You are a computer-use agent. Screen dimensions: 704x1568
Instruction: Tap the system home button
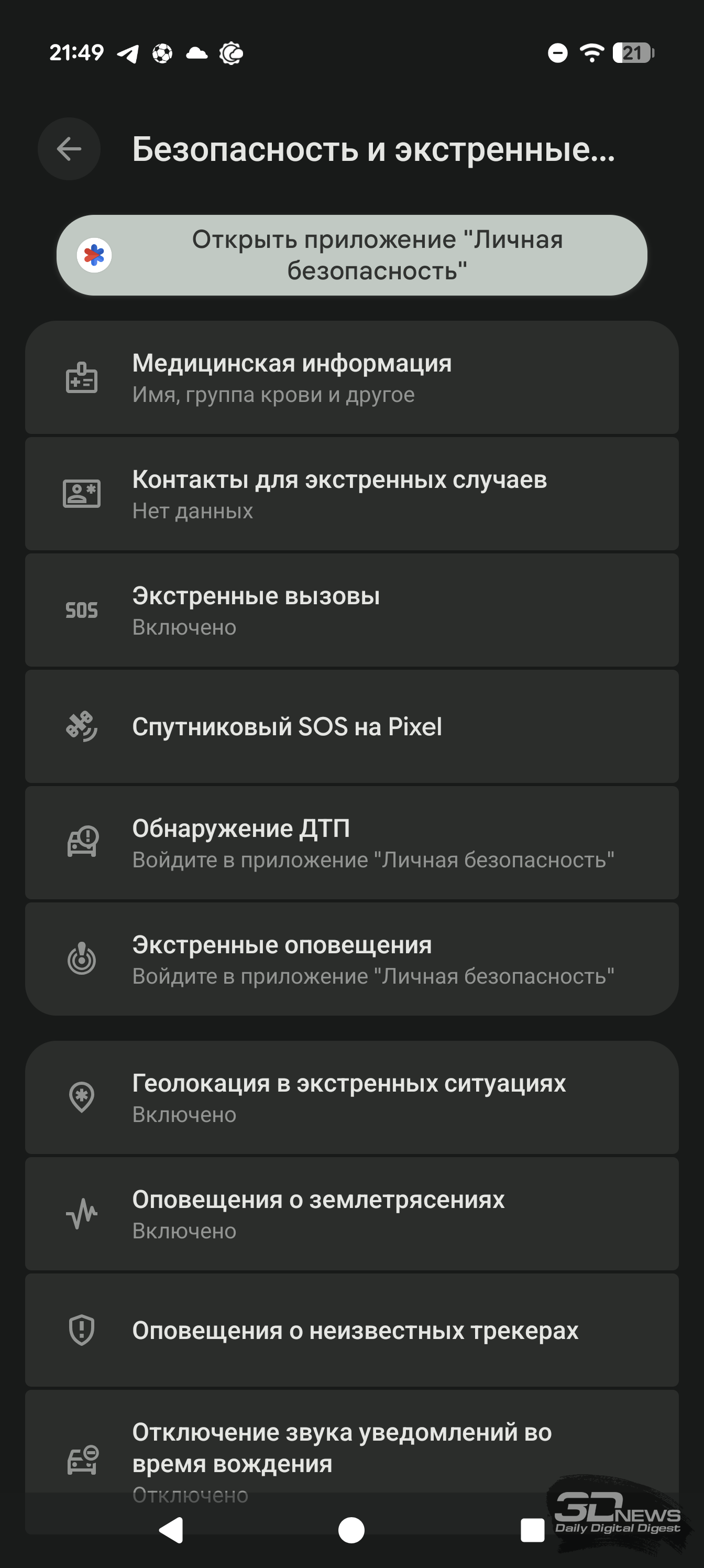point(351,1530)
